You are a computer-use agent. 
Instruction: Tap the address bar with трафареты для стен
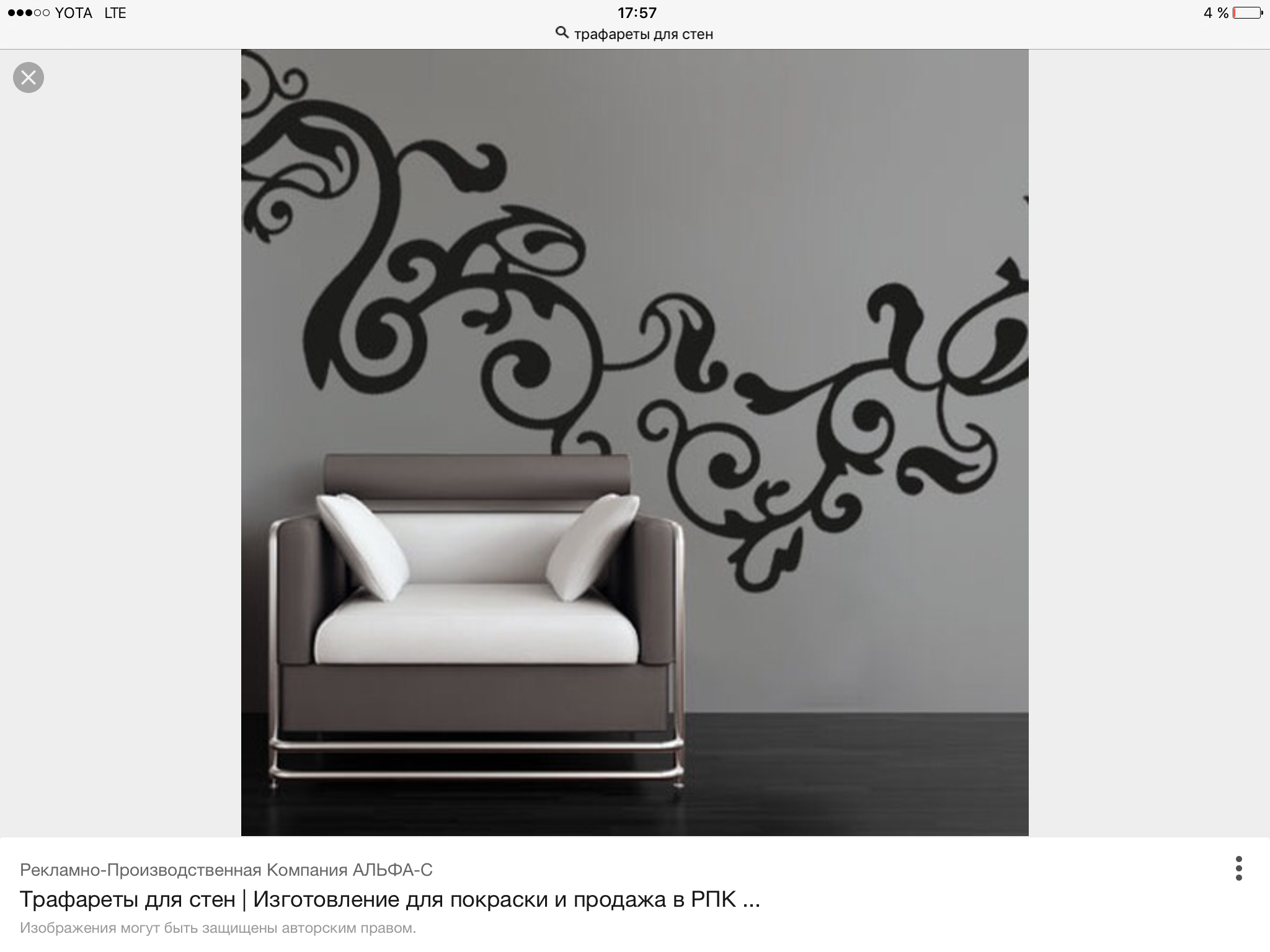click(x=635, y=33)
